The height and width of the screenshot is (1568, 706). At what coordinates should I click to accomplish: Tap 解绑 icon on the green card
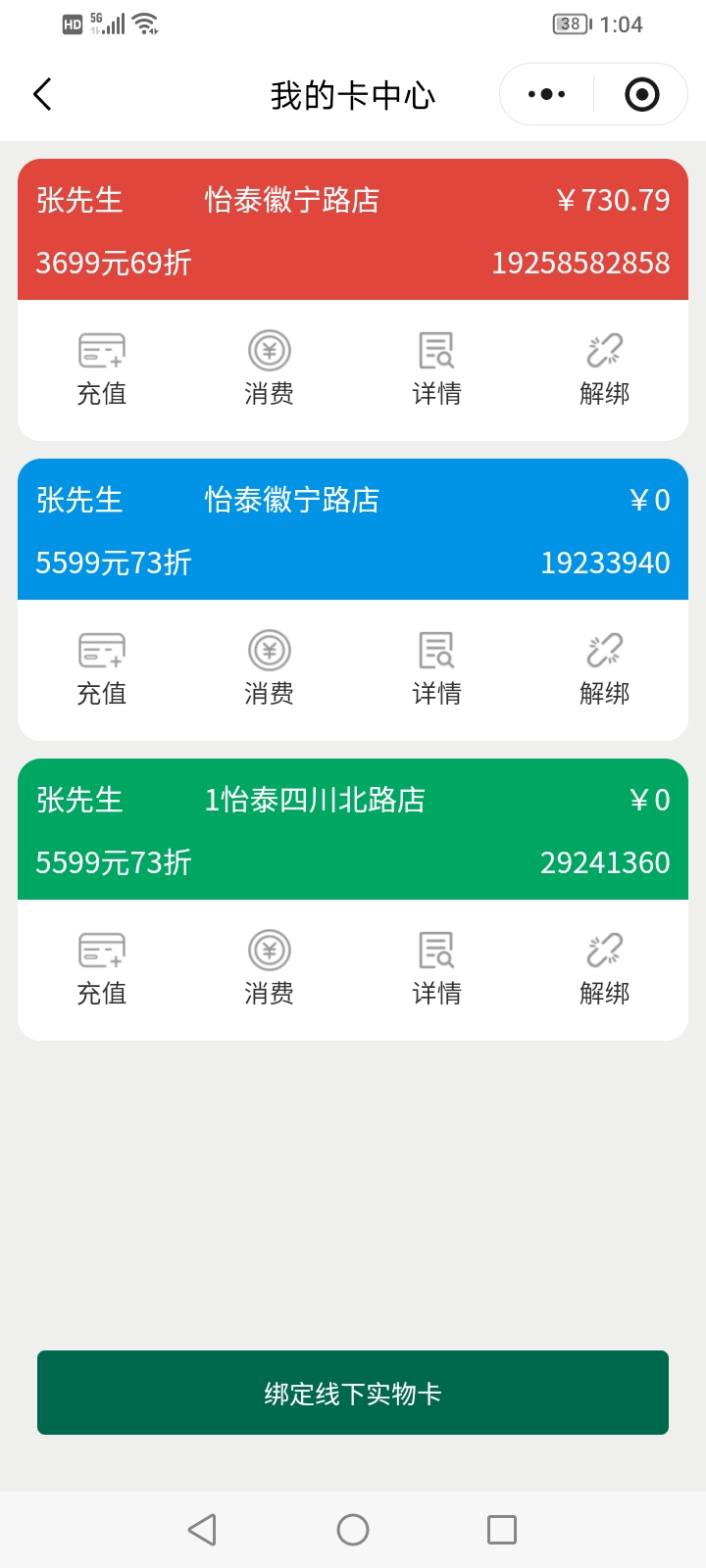603,967
